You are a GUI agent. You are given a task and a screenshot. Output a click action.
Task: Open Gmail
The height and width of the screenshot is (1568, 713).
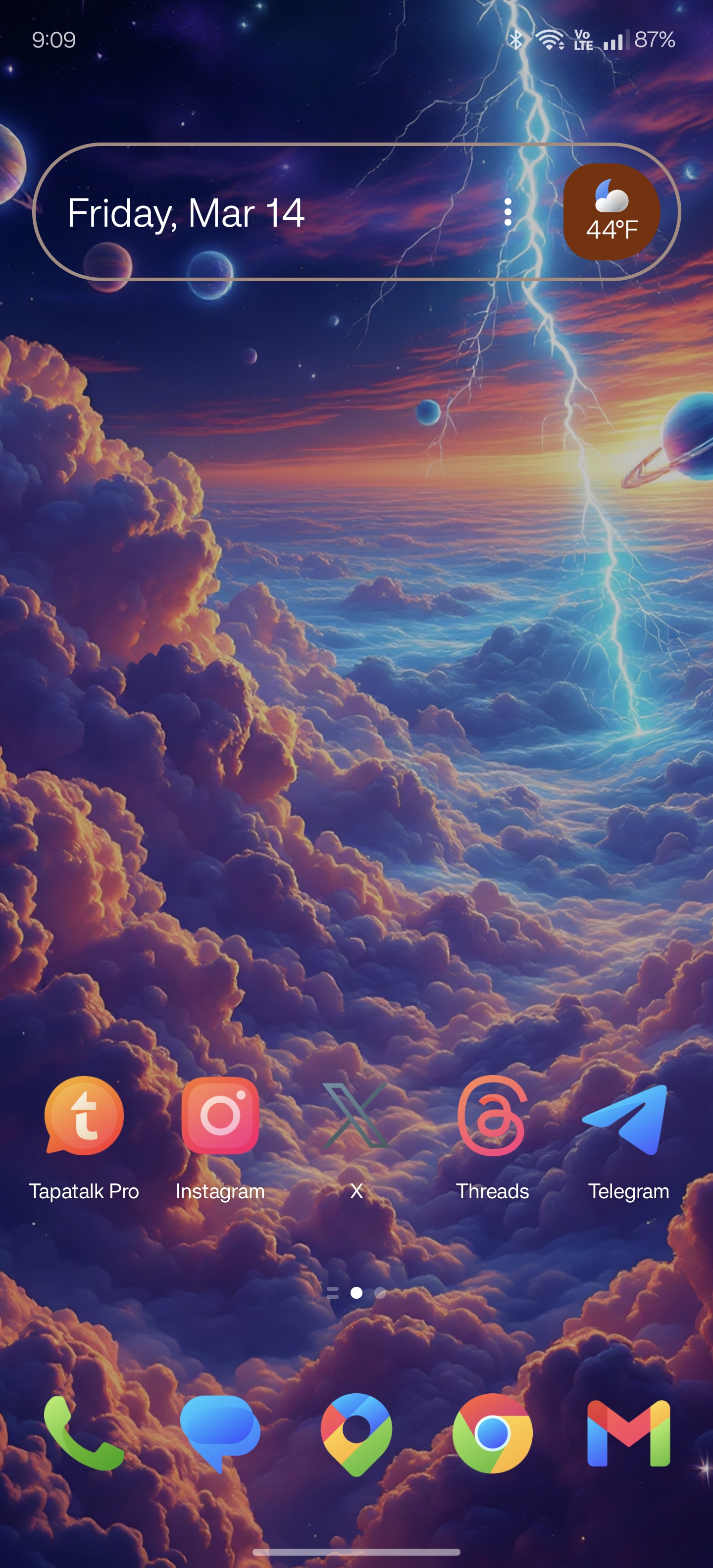click(628, 1433)
